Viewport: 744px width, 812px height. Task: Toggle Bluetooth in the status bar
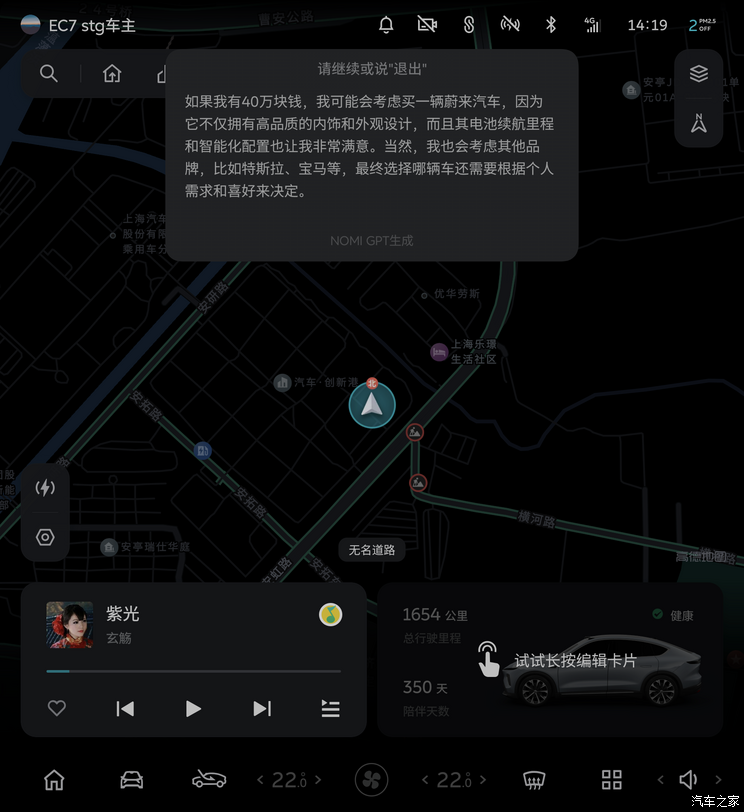(x=551, y=24)
